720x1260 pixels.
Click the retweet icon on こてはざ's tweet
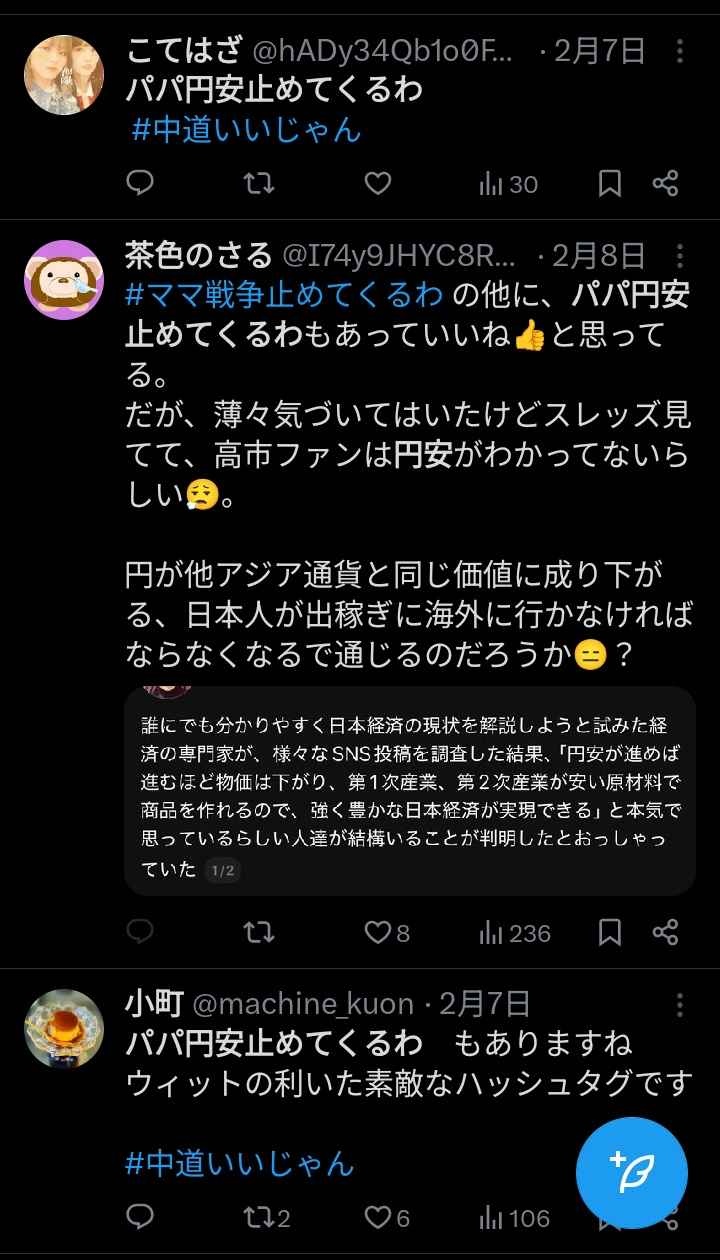258,183
